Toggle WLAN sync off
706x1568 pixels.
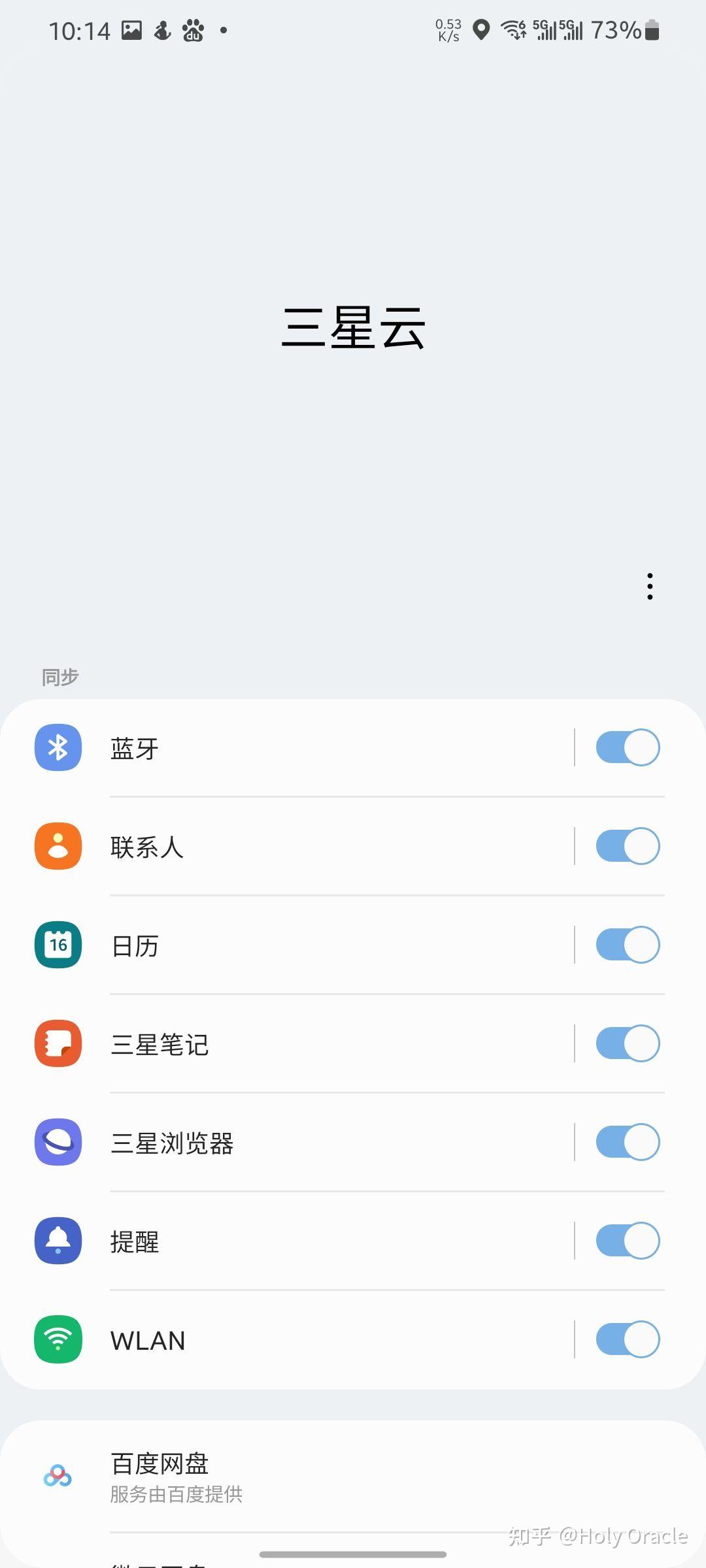(x=628, y=1339)
